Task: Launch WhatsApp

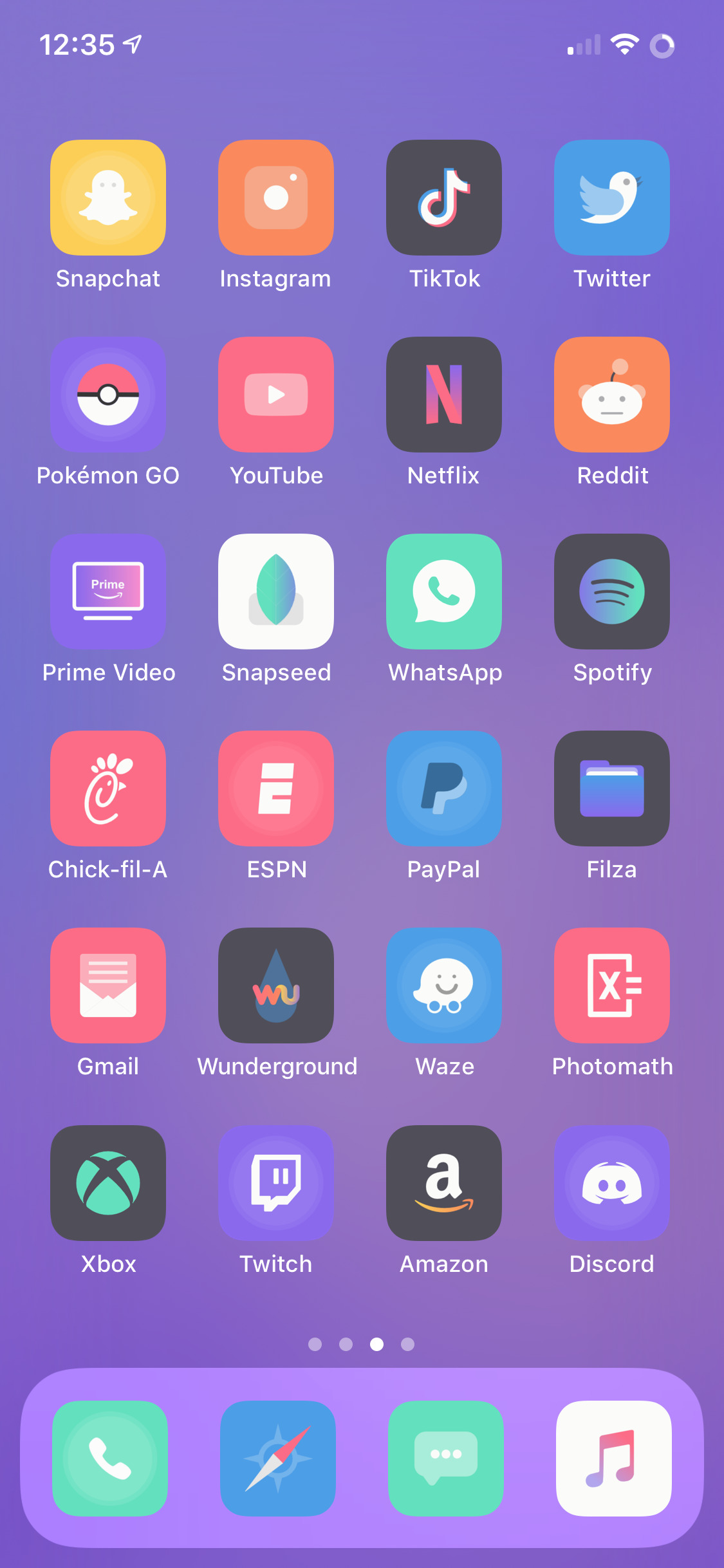Action: coord(444,592)
